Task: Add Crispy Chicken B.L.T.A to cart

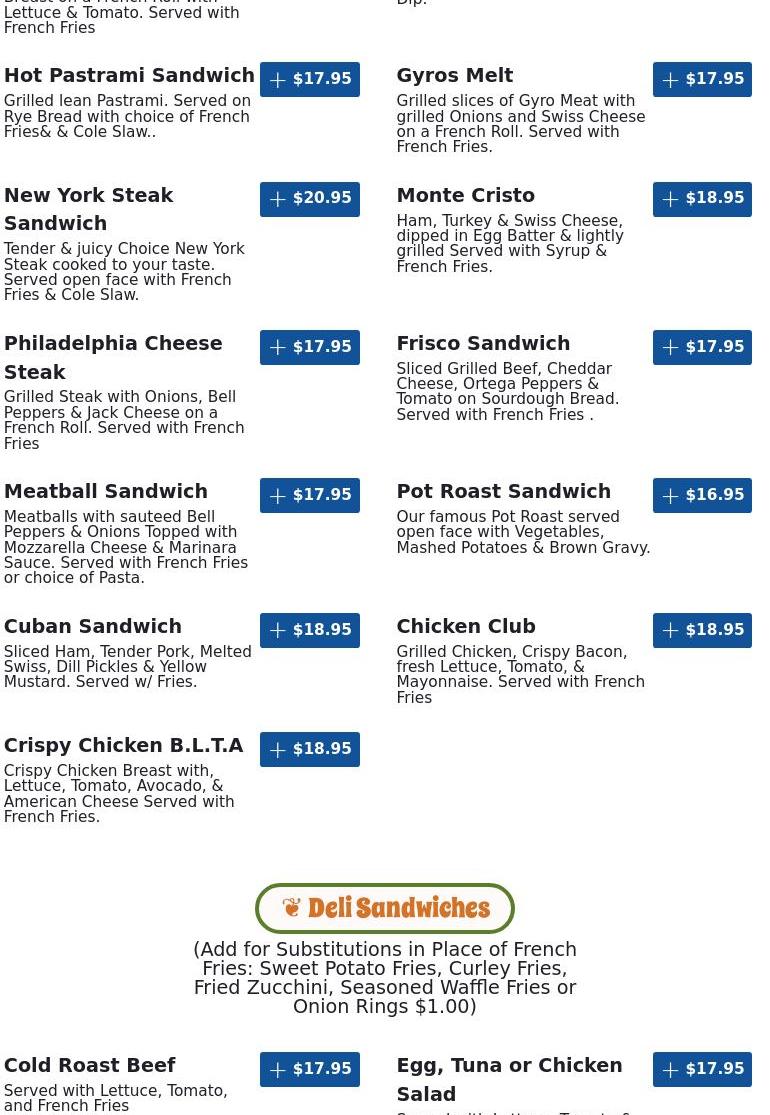Action: [x=309, y=749]
